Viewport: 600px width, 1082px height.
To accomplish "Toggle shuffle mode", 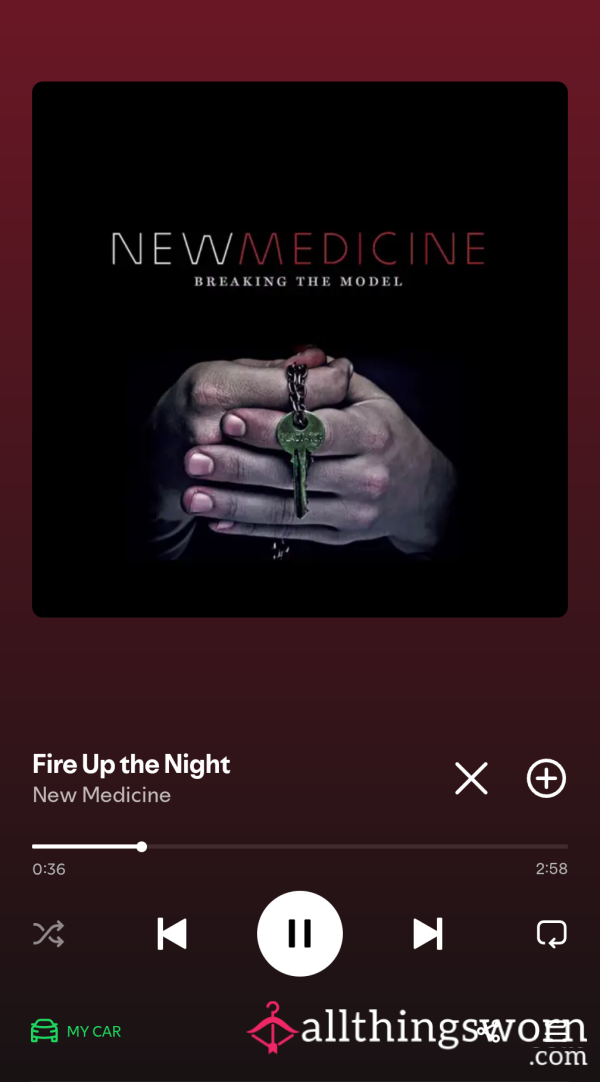I will pos(48,934).
